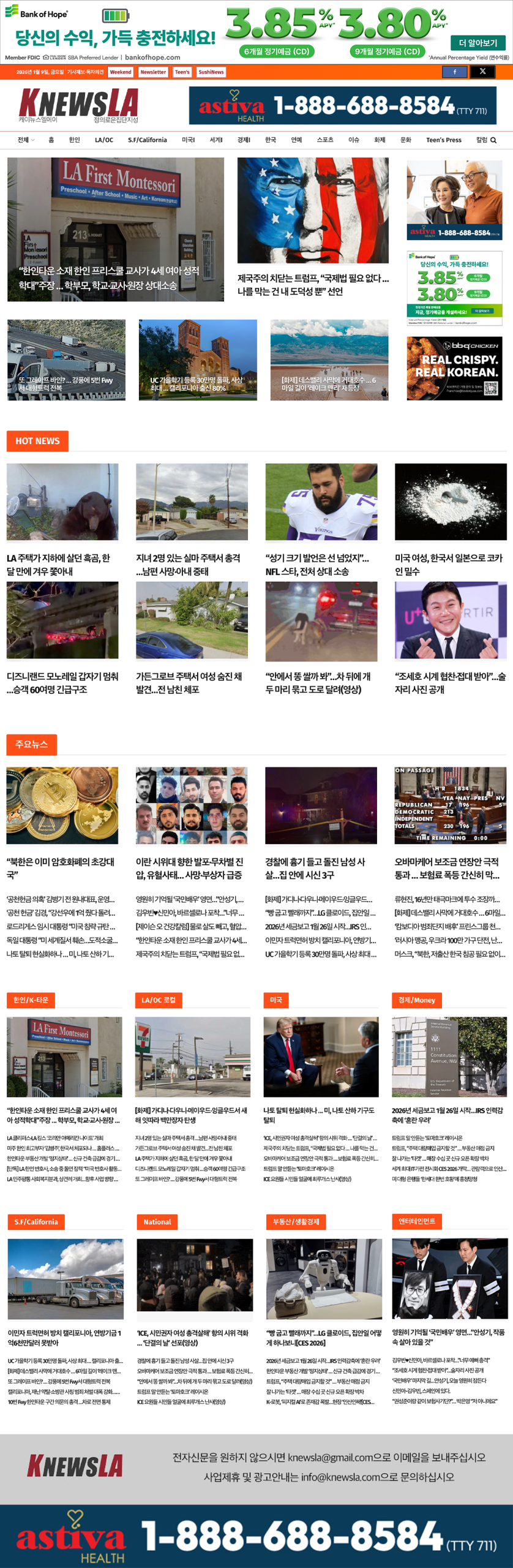The image size is (513, 1568).
Task: Tap the 더 알아보기 button in the Bank of Hope ad
Action: [478, 43]
